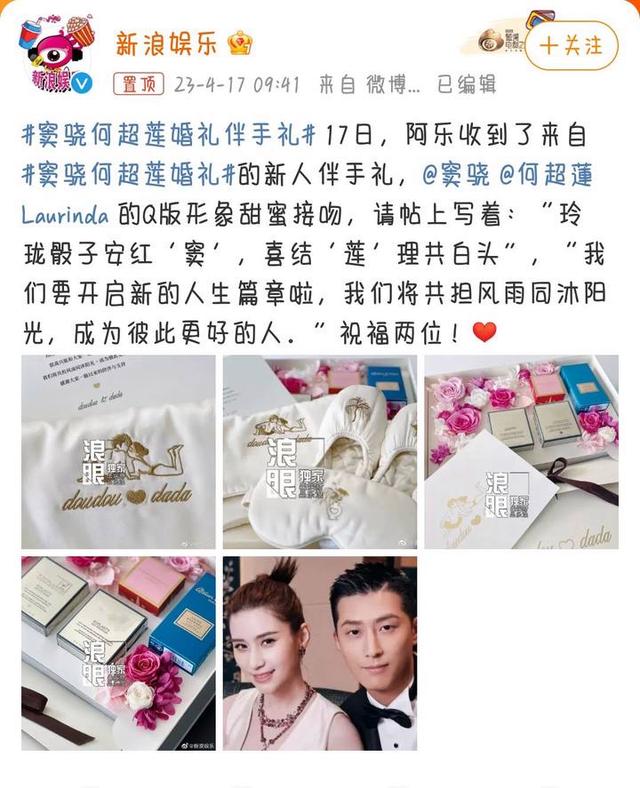The height and width of the screenshot is (788, 640).
Task: View the gift box with card photo
Action: pyautogui.click(x=521, y=452)
